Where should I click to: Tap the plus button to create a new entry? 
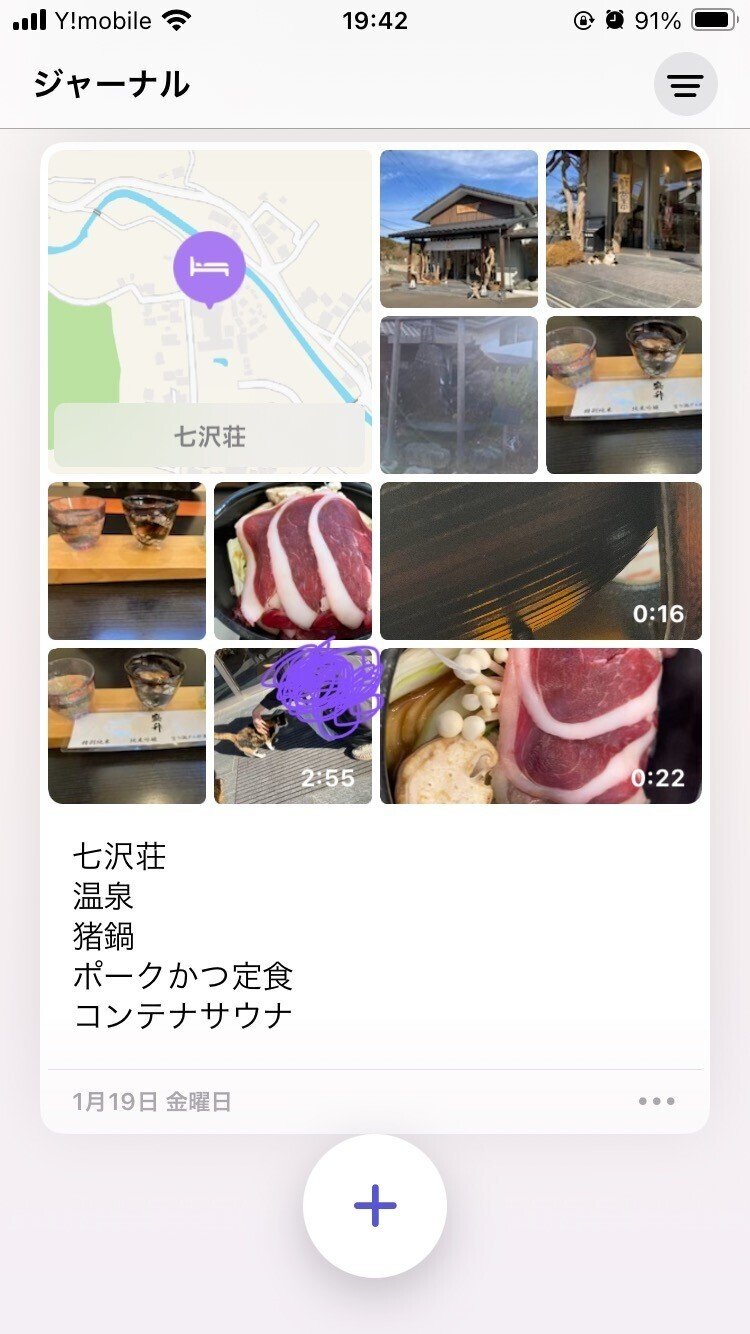click(374, 1206)
